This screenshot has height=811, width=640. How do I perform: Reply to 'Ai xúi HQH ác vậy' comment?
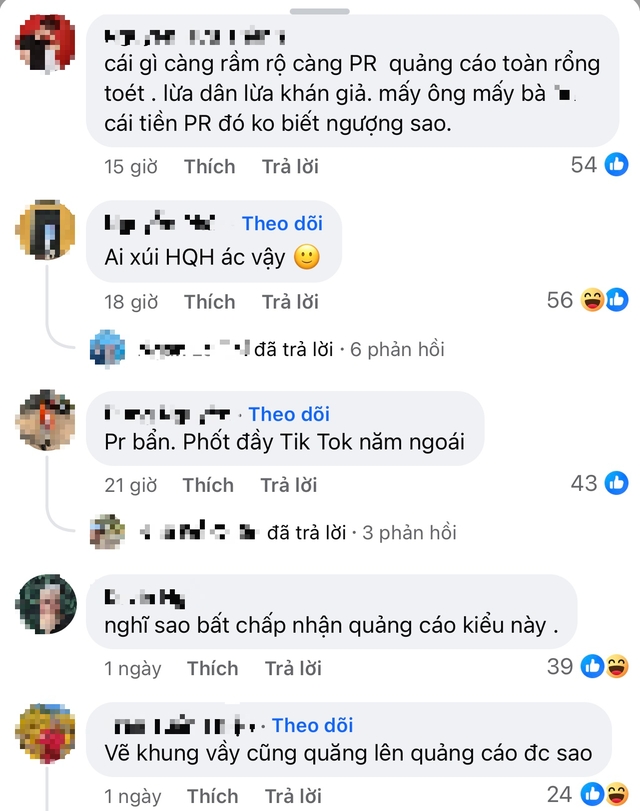(290, 301)
